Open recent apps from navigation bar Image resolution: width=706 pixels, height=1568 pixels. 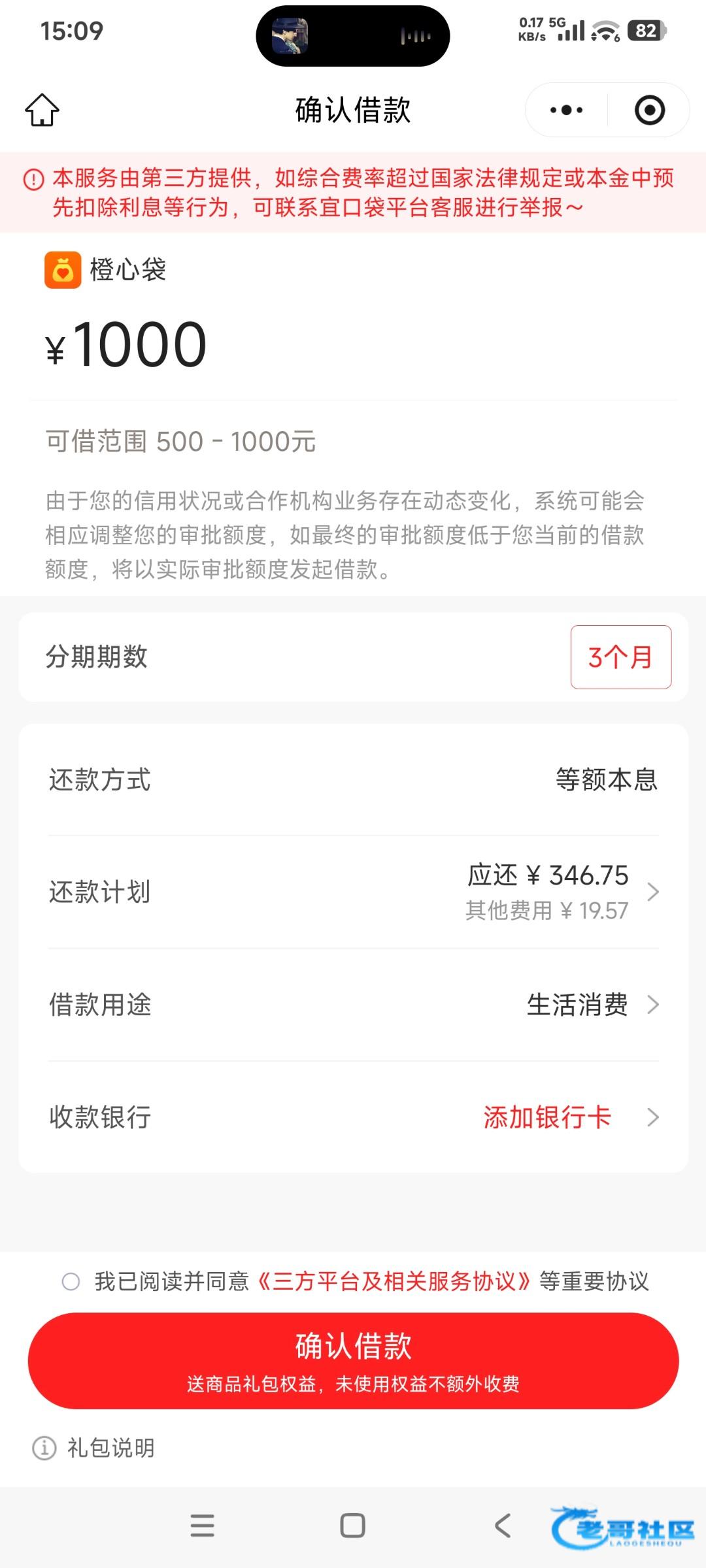202,1526
